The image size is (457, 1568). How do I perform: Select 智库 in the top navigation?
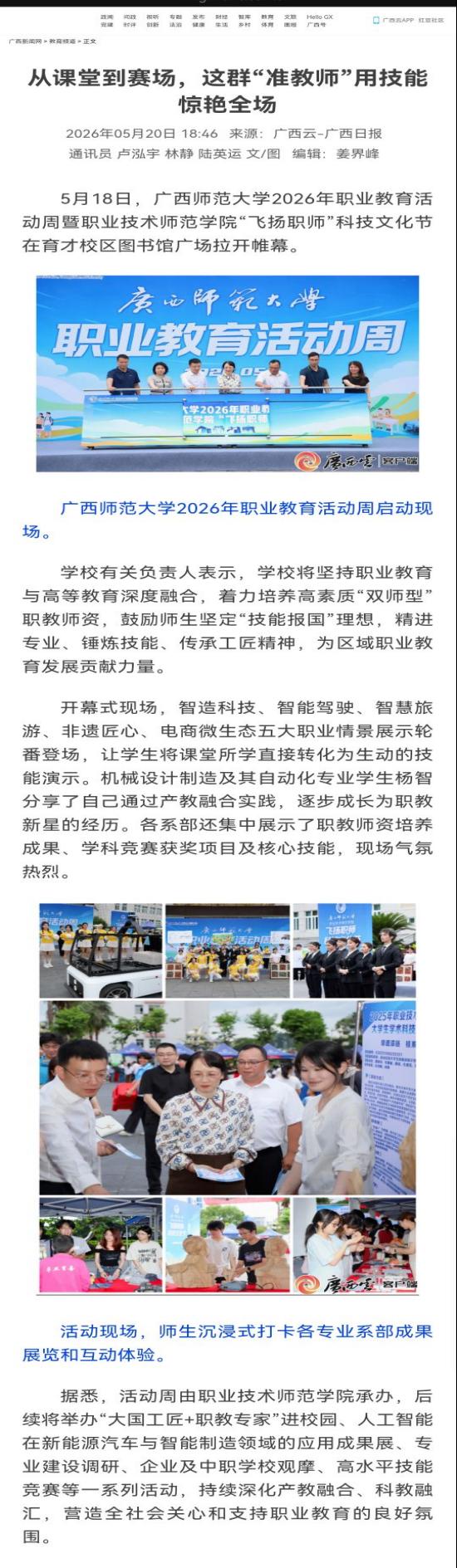click(x=243, y=17)
